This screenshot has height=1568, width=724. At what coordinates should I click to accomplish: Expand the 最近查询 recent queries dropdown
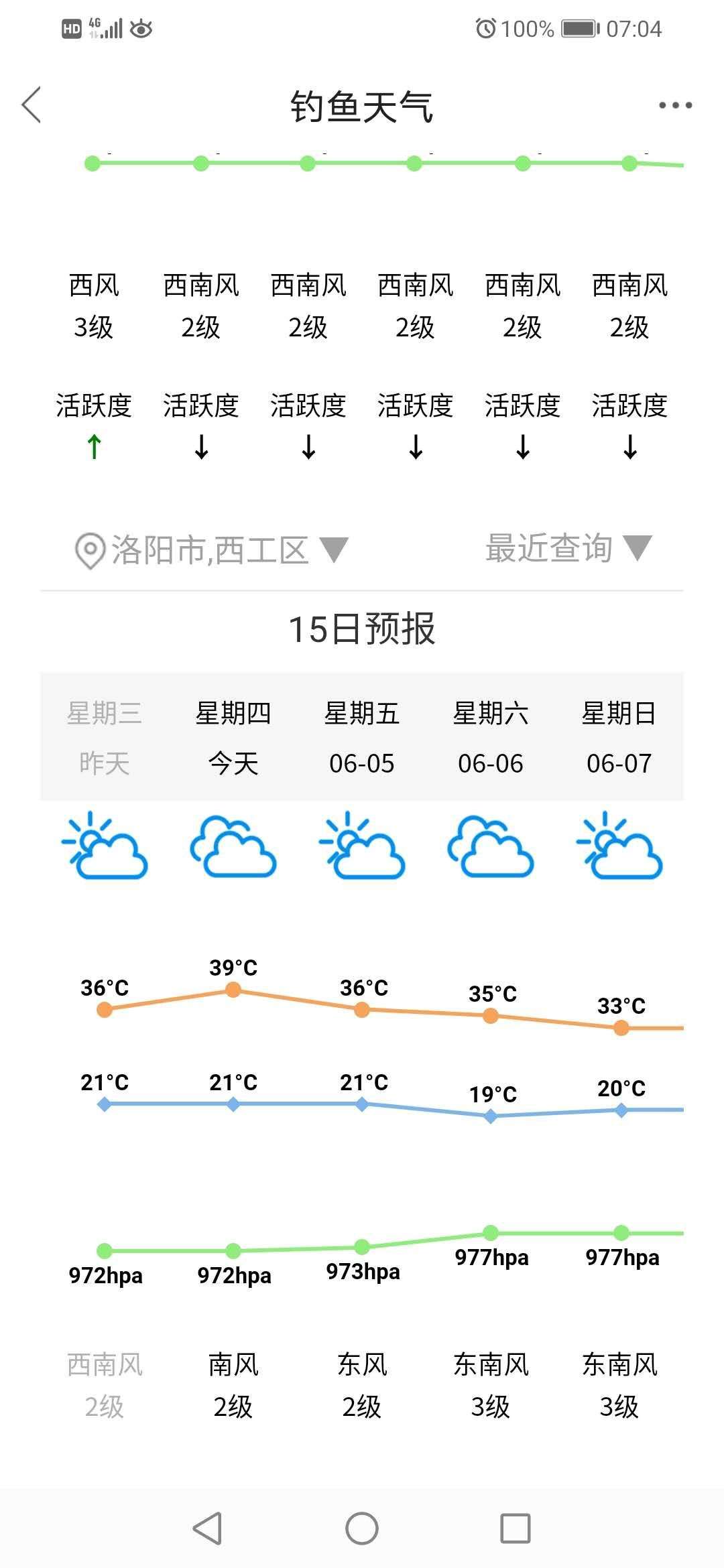coord(568,549)
